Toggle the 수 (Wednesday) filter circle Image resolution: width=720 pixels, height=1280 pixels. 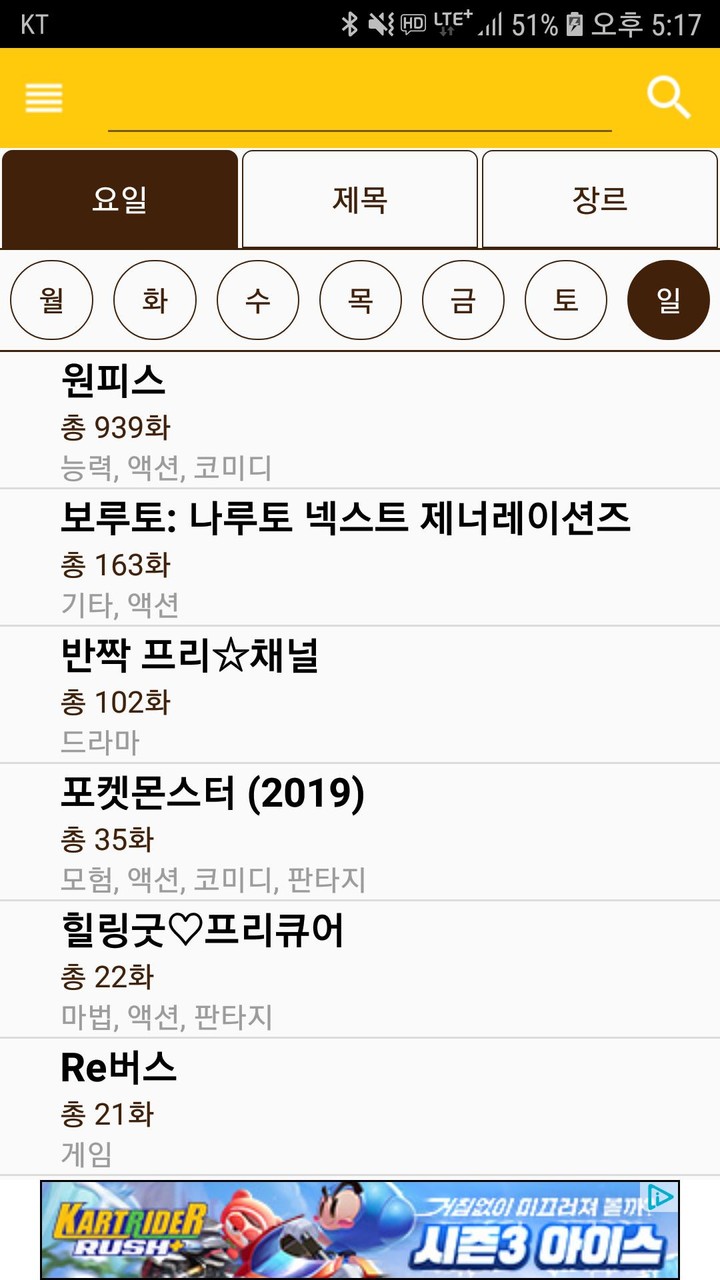pyautogui.click(x=257, y=299)
